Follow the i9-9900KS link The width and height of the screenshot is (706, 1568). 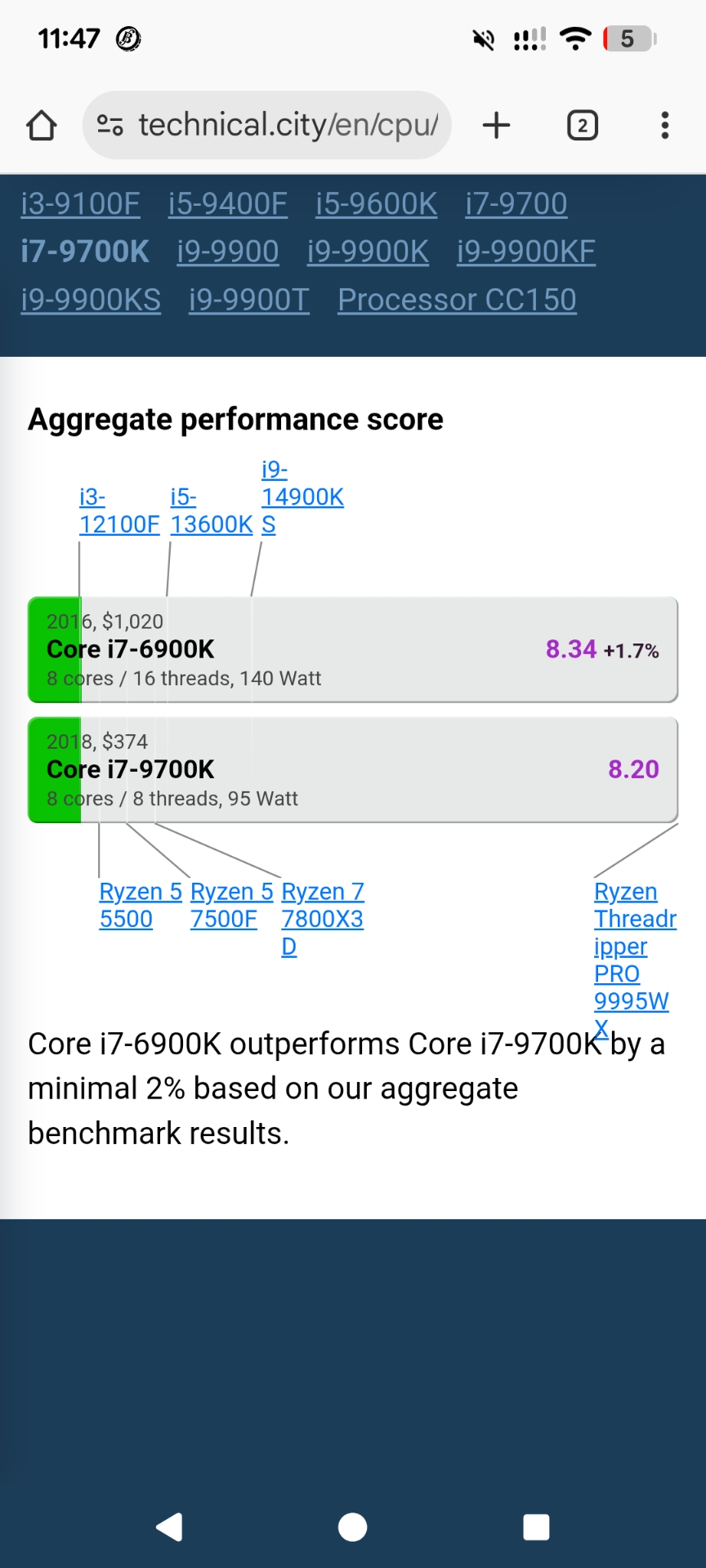click(x=91, y=300)
